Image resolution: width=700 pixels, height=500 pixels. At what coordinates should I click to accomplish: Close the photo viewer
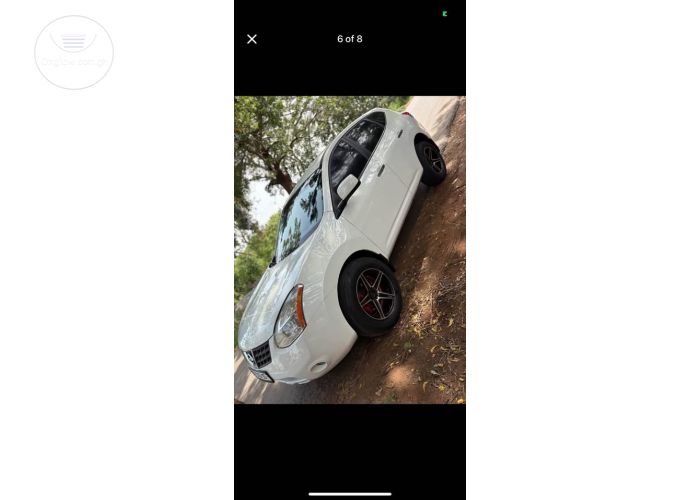click(x=252, y=39)
